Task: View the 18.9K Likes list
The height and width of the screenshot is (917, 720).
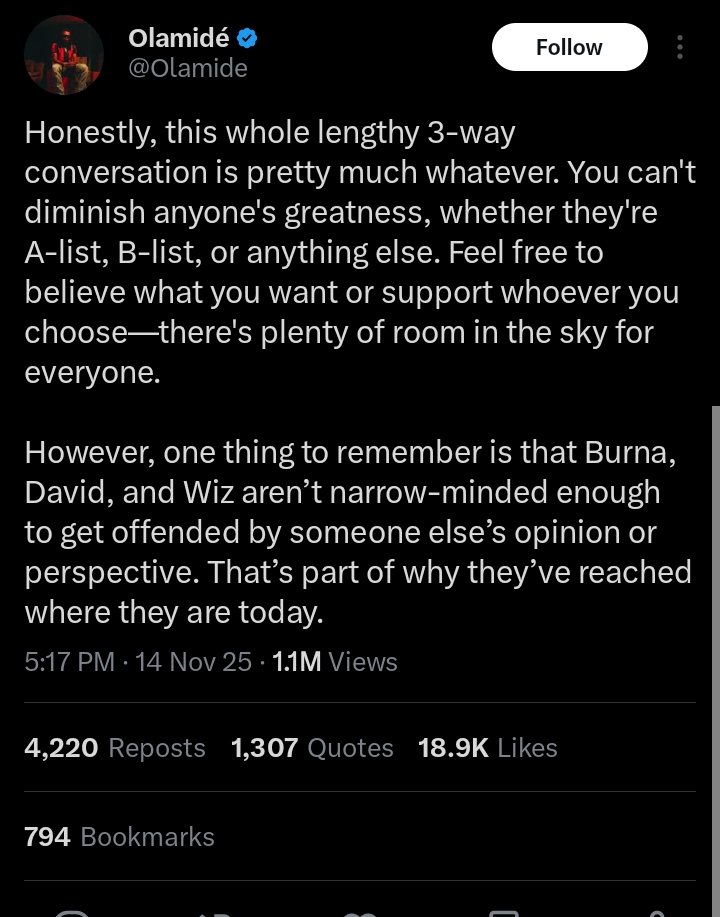Action: tap(487, 748)
